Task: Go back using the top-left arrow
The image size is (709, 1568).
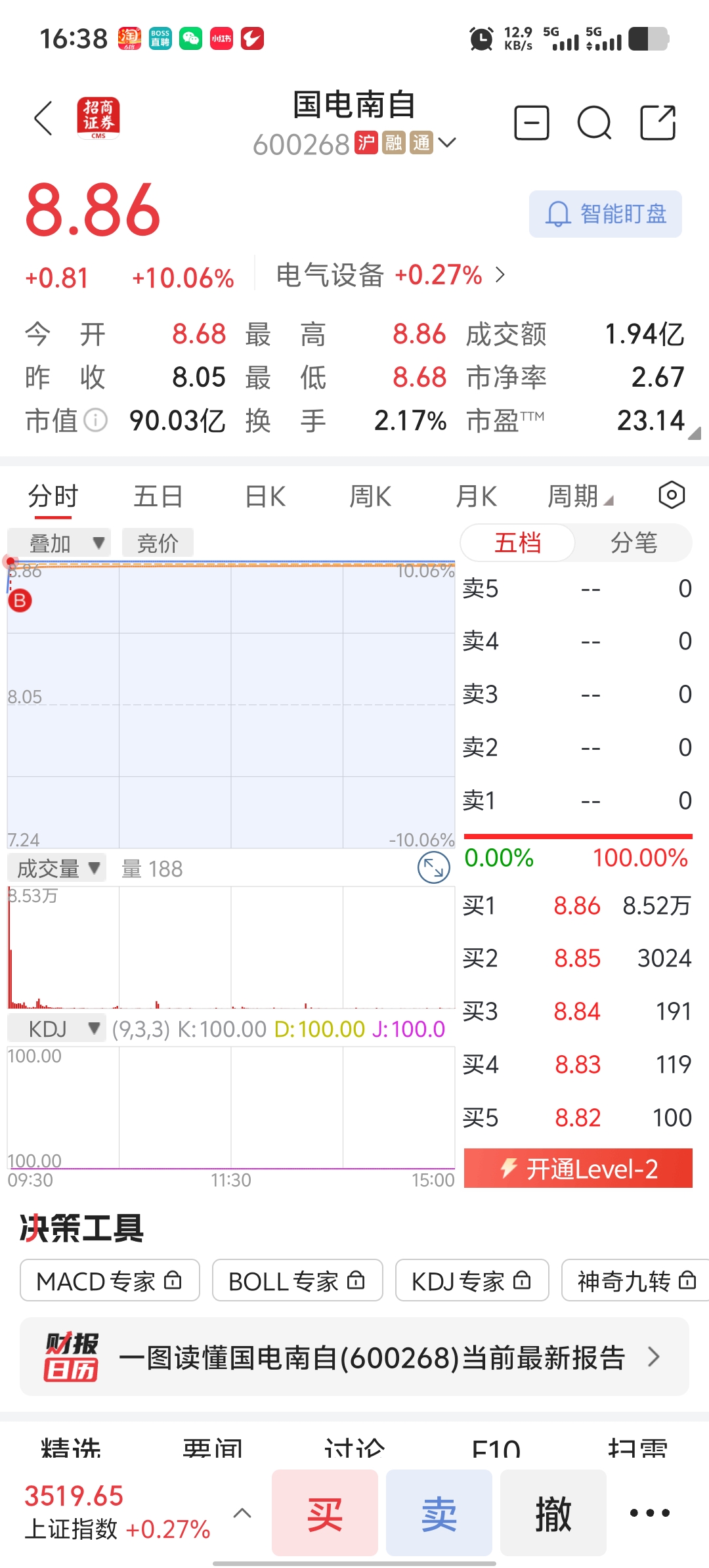Action: point(43,119)
